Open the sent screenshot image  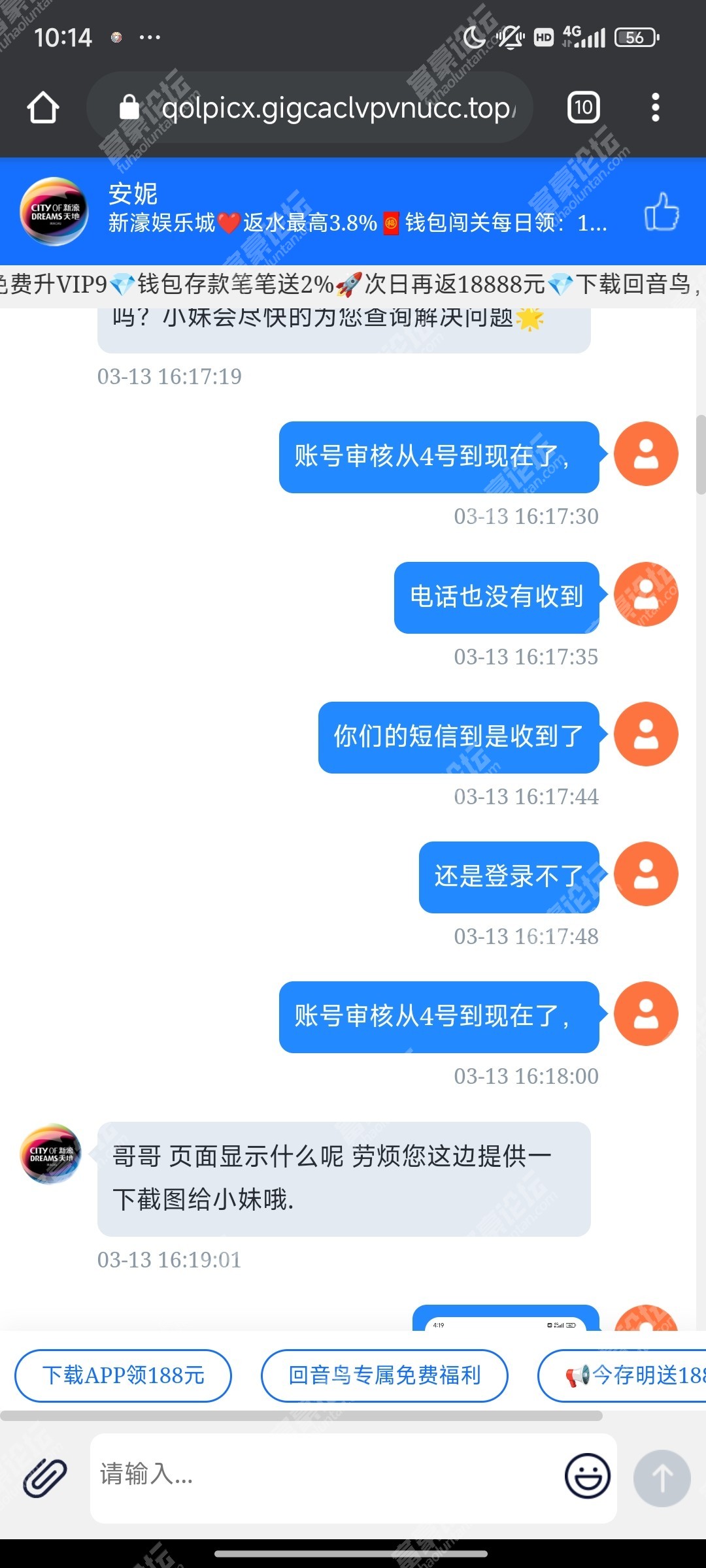click(x=506, y=1318)
